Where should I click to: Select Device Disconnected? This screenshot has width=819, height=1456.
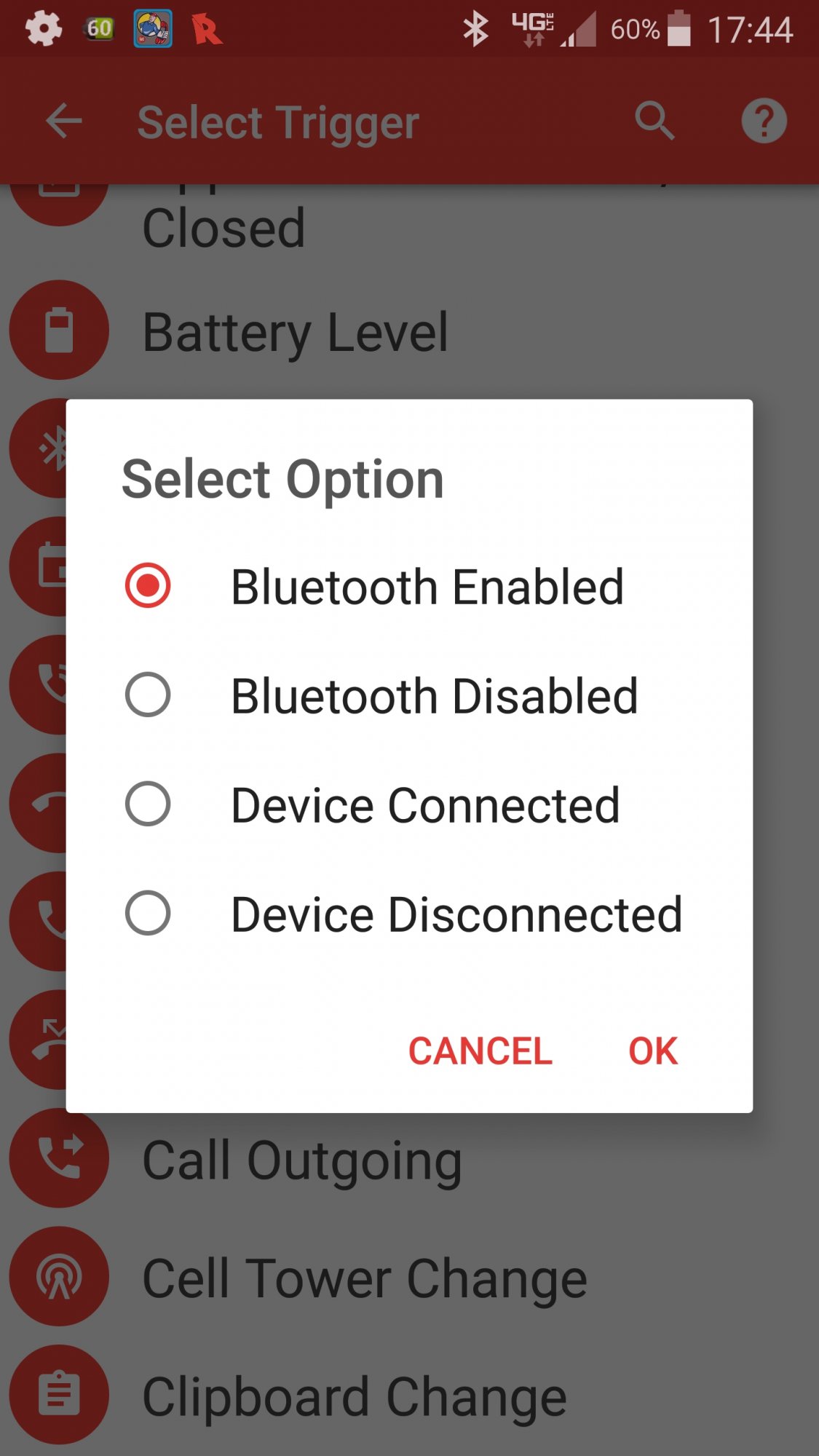[x=148, y=914]
